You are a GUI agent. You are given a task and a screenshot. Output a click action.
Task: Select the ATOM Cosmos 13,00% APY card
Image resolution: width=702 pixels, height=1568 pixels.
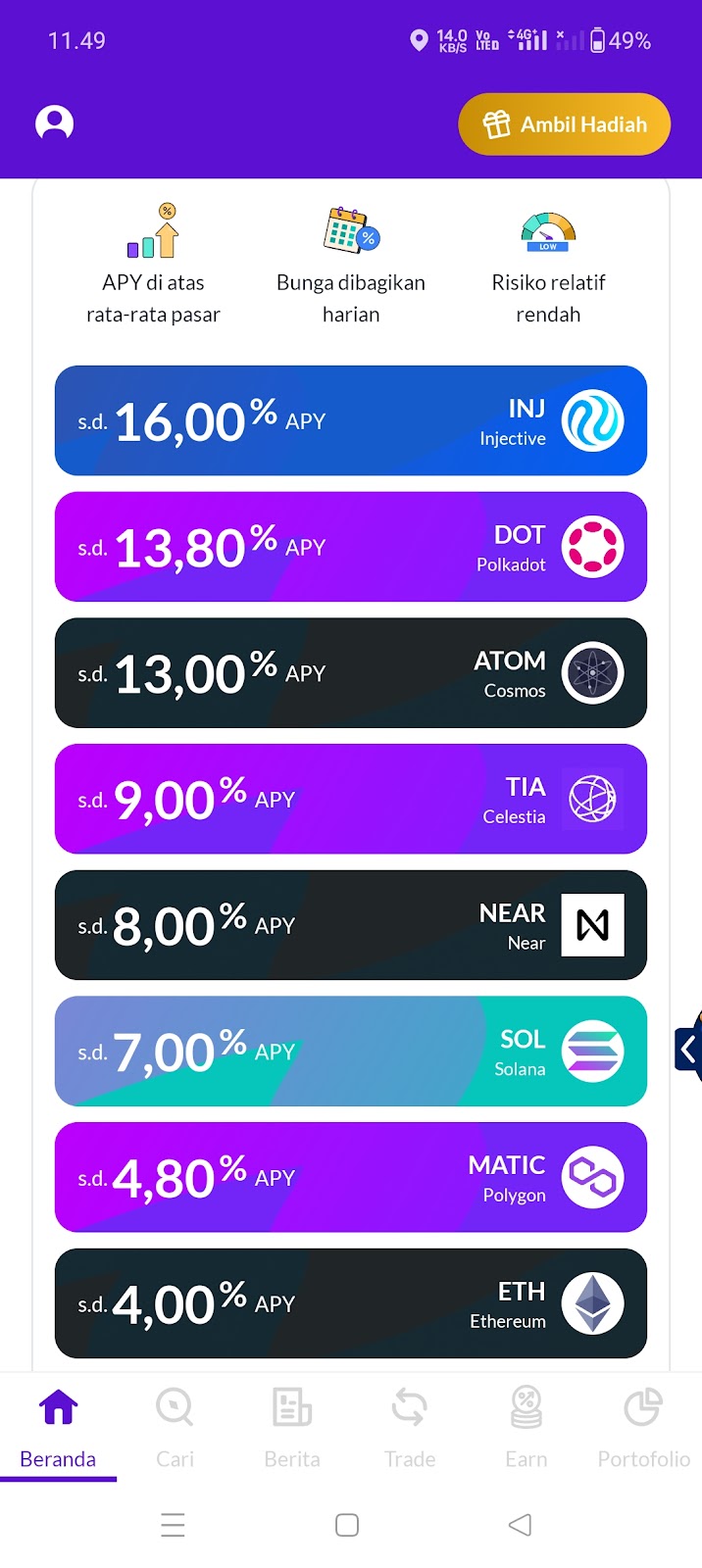click(351, 673)
